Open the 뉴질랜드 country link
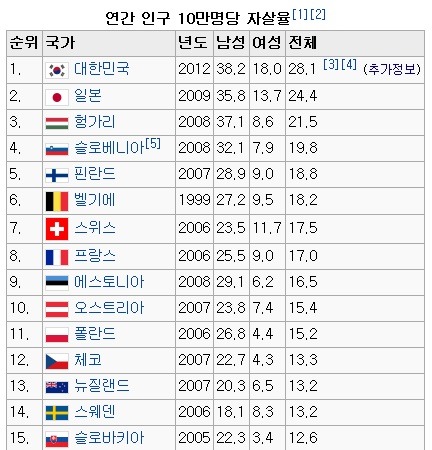Viewport: 432px width, 450px height. coord(102,386)
